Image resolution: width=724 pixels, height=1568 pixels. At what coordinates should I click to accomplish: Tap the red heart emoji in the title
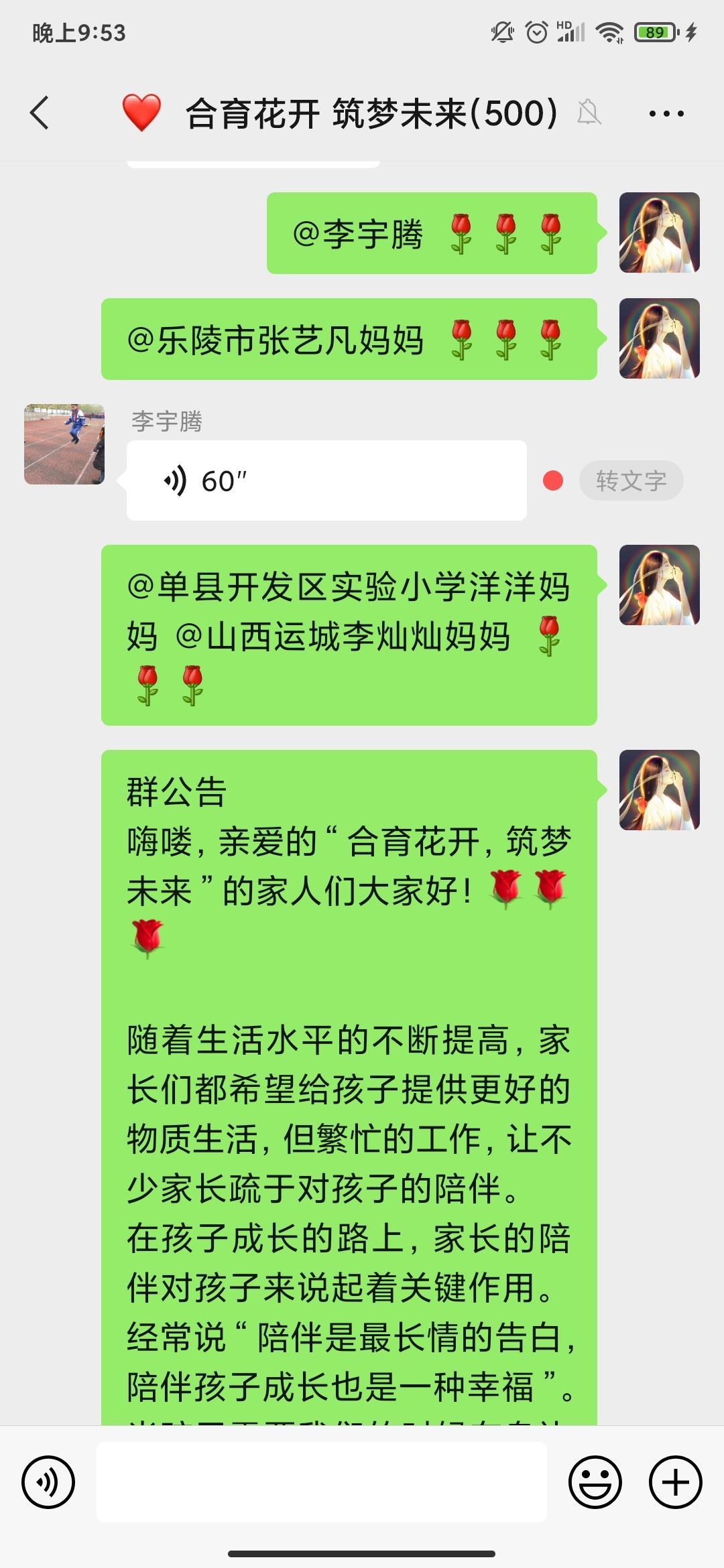[x=139, y=111]
